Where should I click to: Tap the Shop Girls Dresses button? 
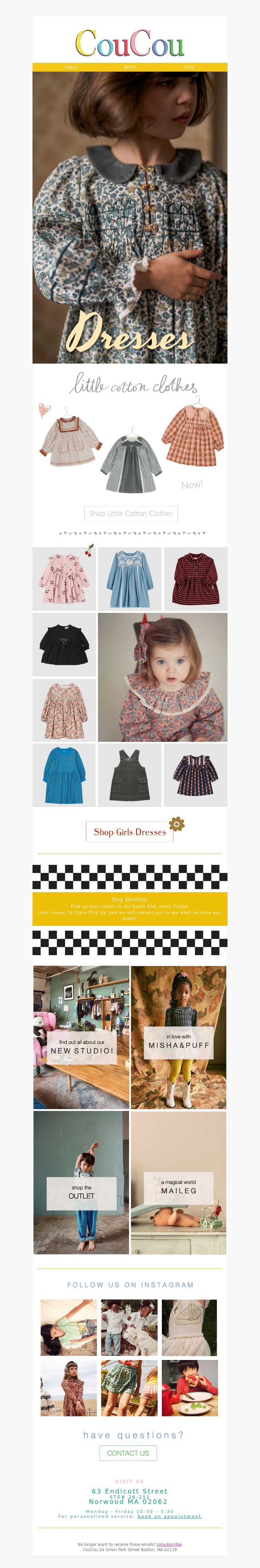130,831
